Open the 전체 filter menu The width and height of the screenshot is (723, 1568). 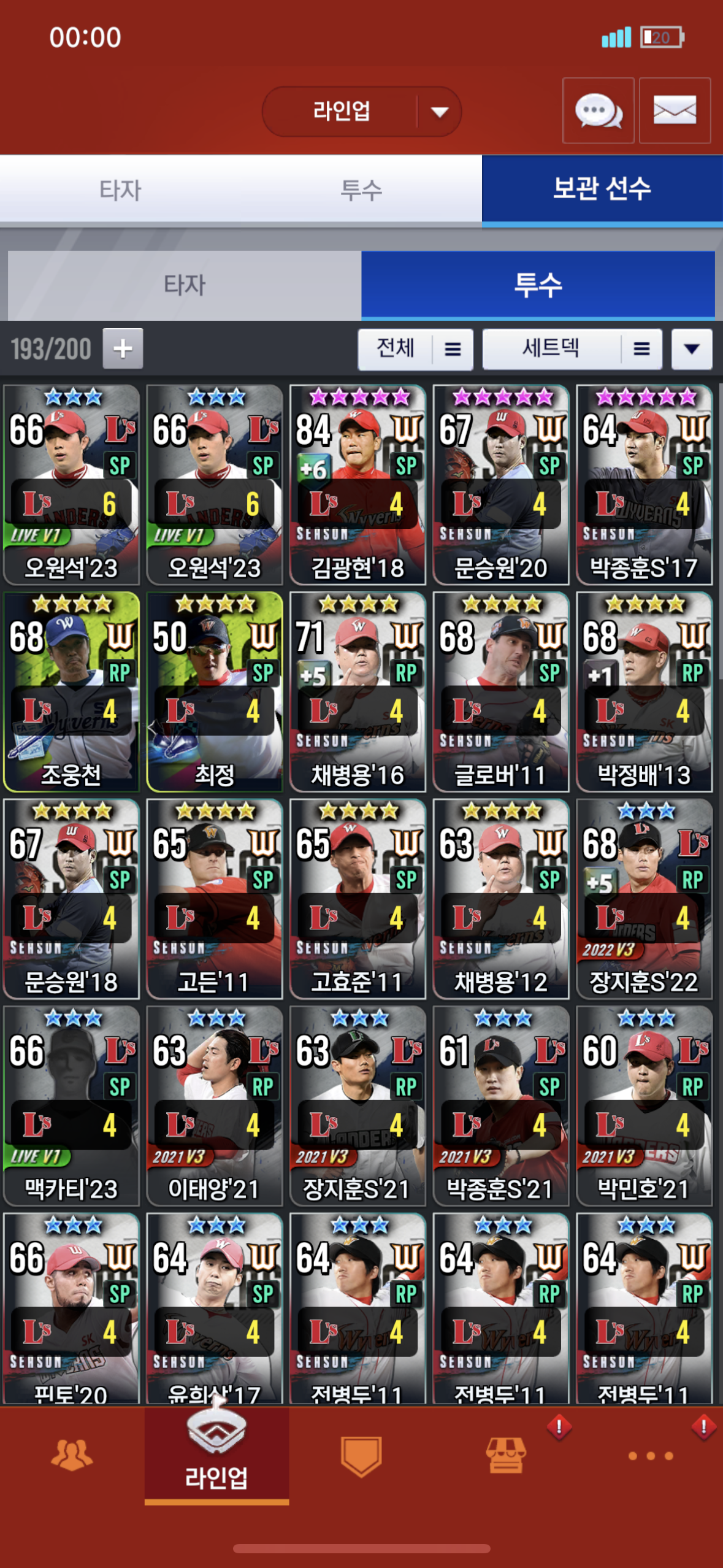pyautogui.click(x=415, y=349)
